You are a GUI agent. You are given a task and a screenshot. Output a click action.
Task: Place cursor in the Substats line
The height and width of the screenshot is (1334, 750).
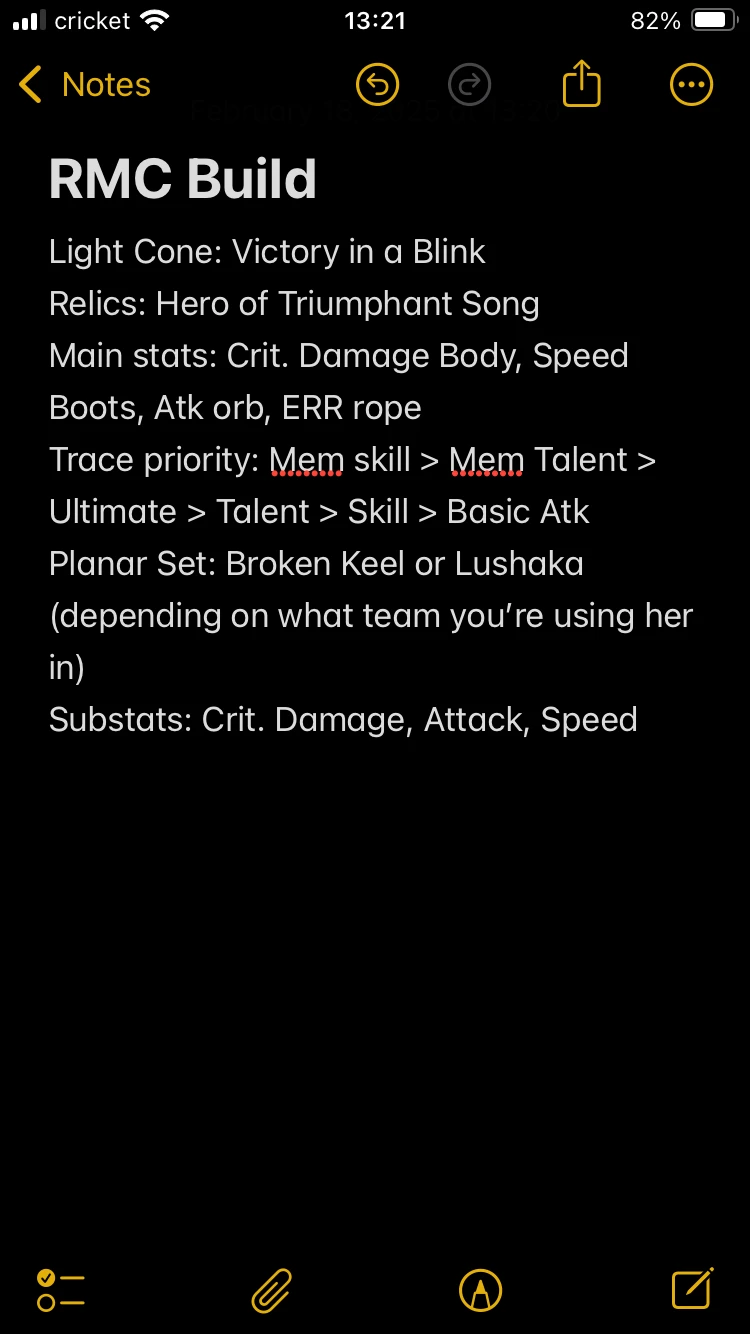click(x=343, y=719)
